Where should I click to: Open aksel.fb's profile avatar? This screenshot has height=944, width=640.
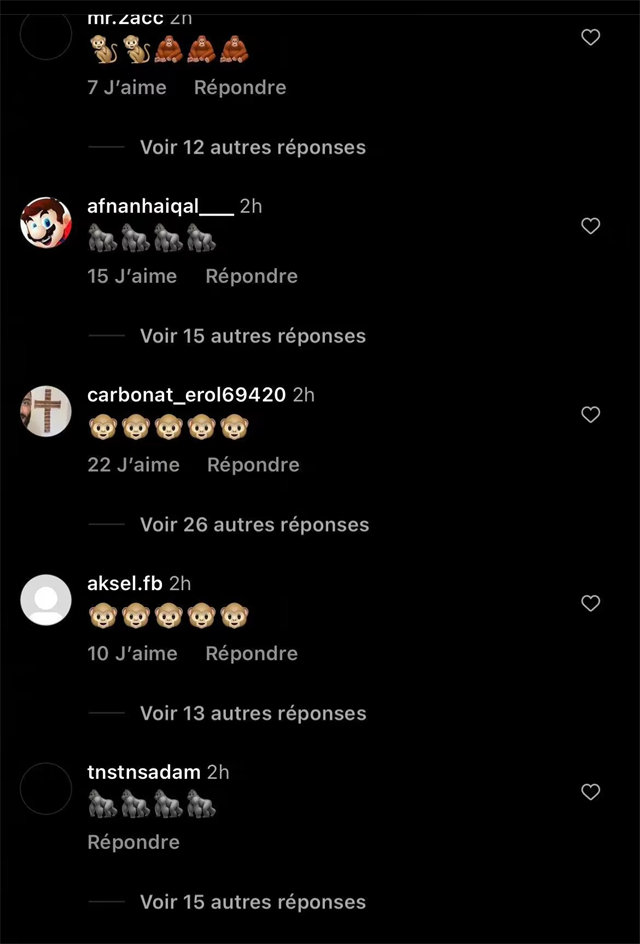(x=46, y=600)
